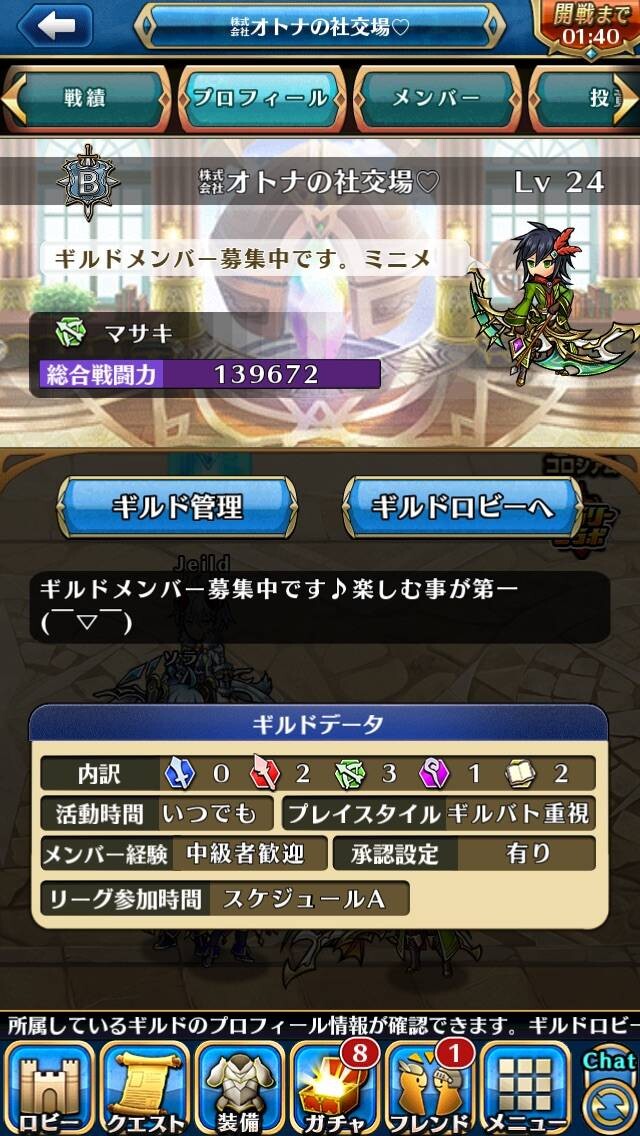Go back with the top-left arrow
This screenshot has height=1136, width=640.
tap(56, 26)
